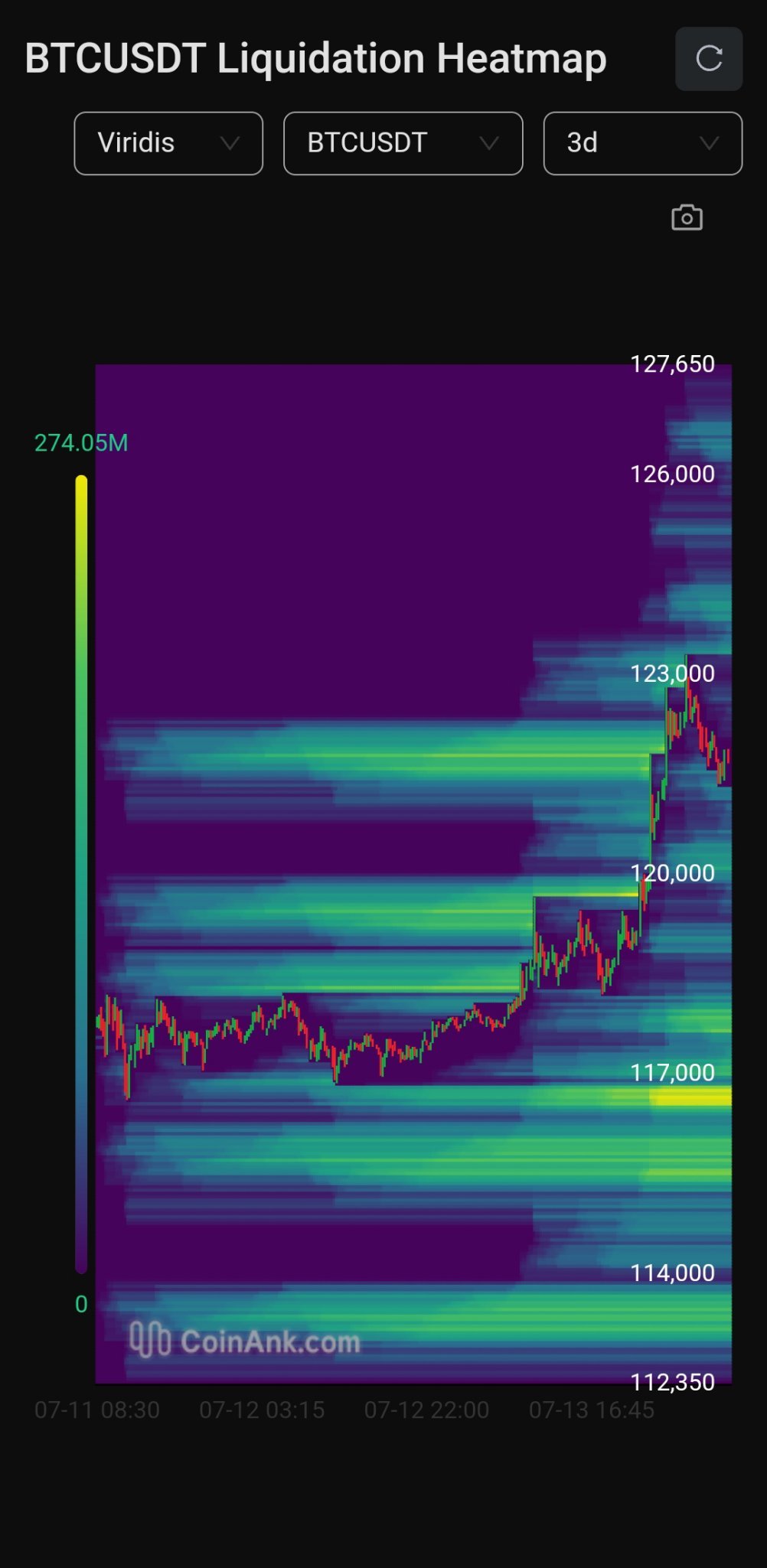The width and height of the screenshot is (767, 1568).
Task: Click the 07-13 16:45 timestamp label
Action: (x=592, y=1410)
